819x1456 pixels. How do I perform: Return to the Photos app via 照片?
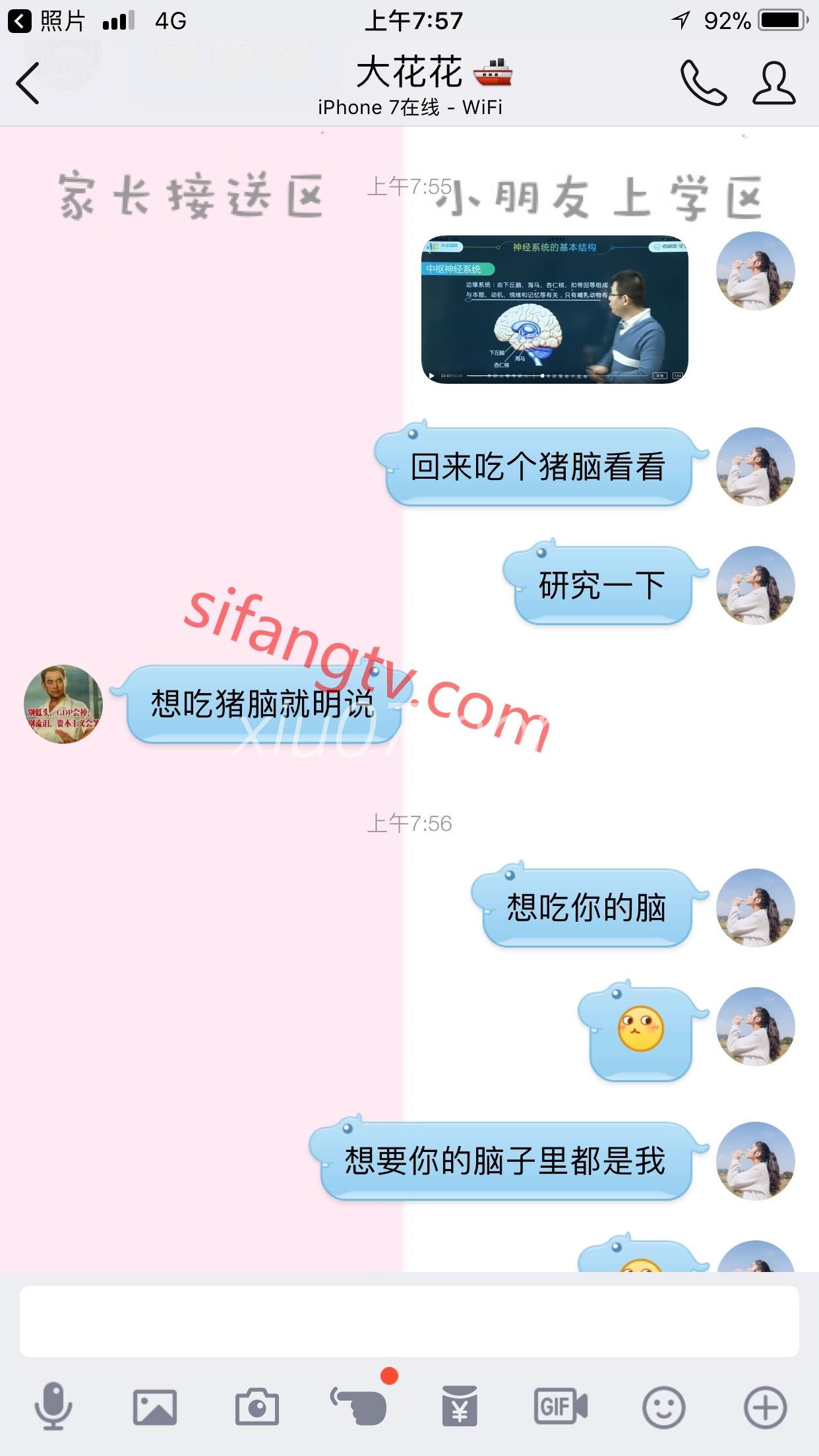coord(46,21)
